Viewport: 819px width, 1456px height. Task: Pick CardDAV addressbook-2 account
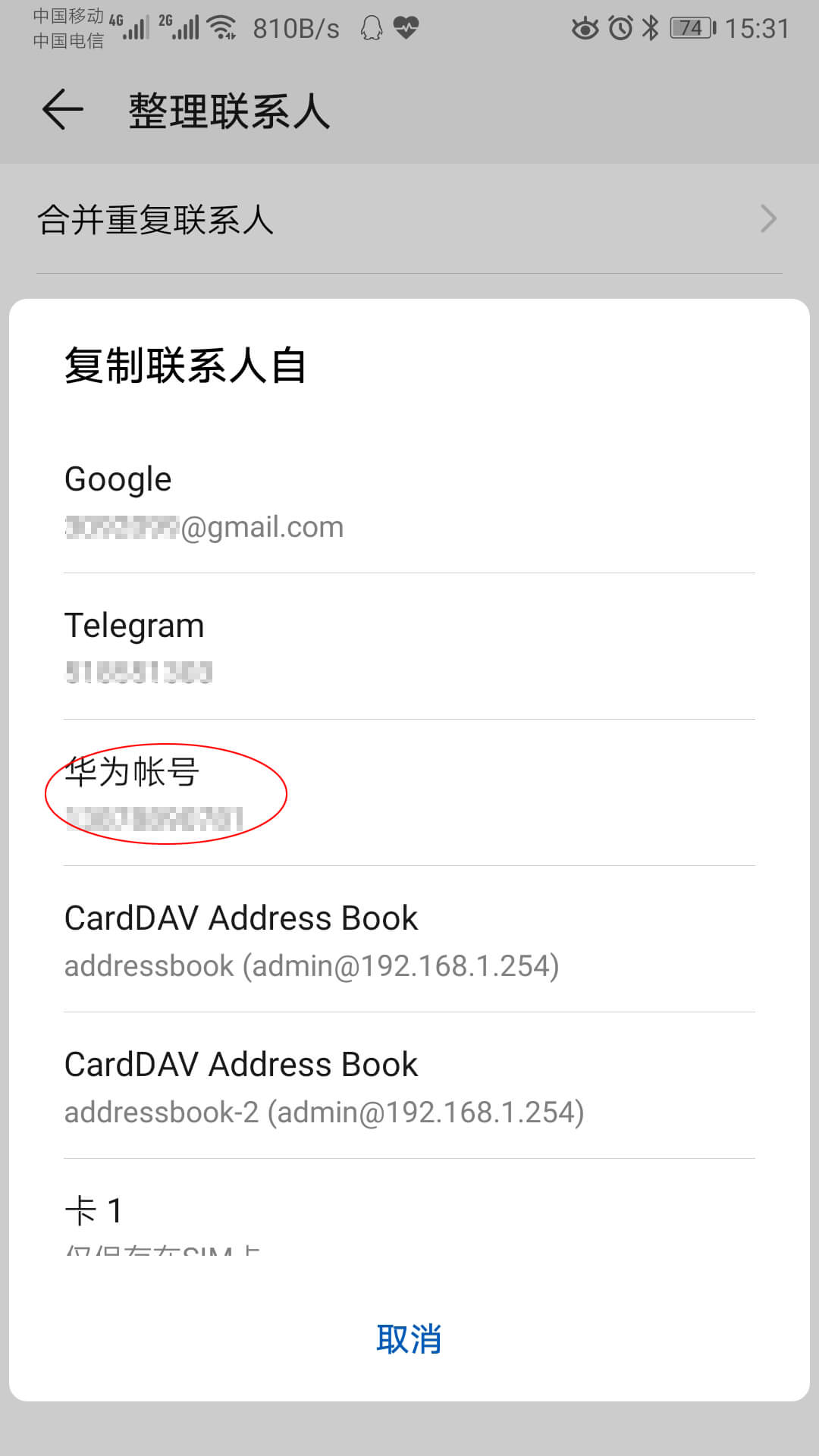[x=409, y=1087]
